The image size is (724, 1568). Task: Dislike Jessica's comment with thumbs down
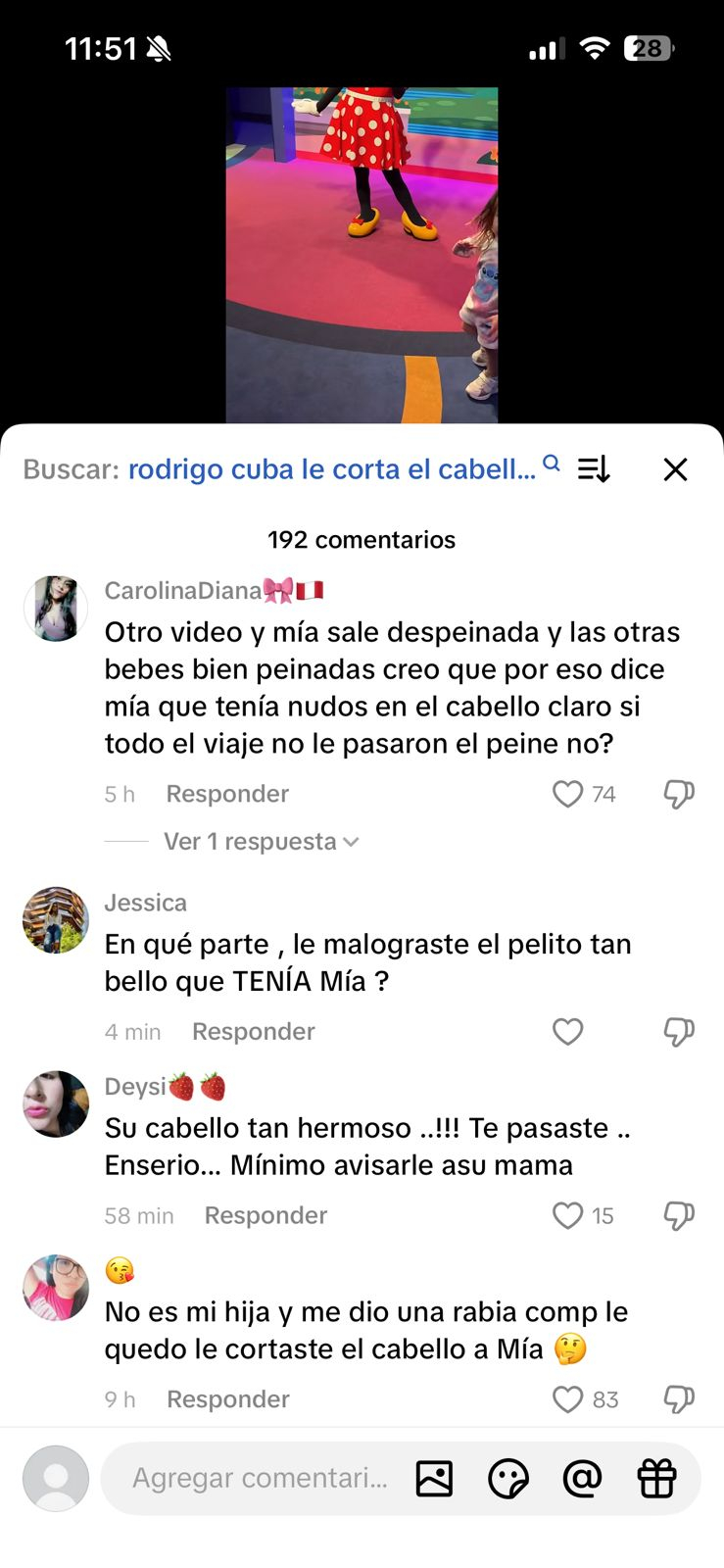(678, 1031)
